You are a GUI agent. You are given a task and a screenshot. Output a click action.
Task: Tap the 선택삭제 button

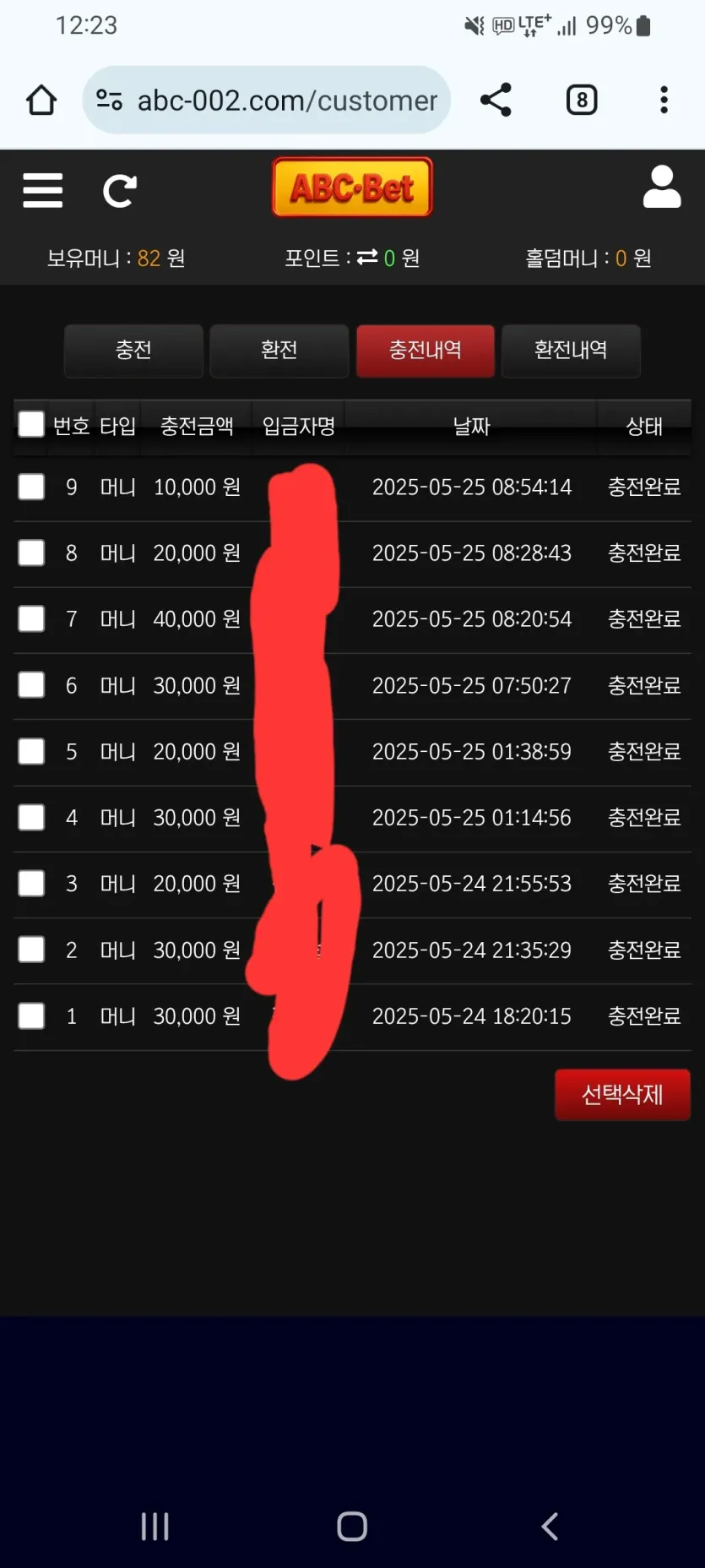[x=622, y=1095]
